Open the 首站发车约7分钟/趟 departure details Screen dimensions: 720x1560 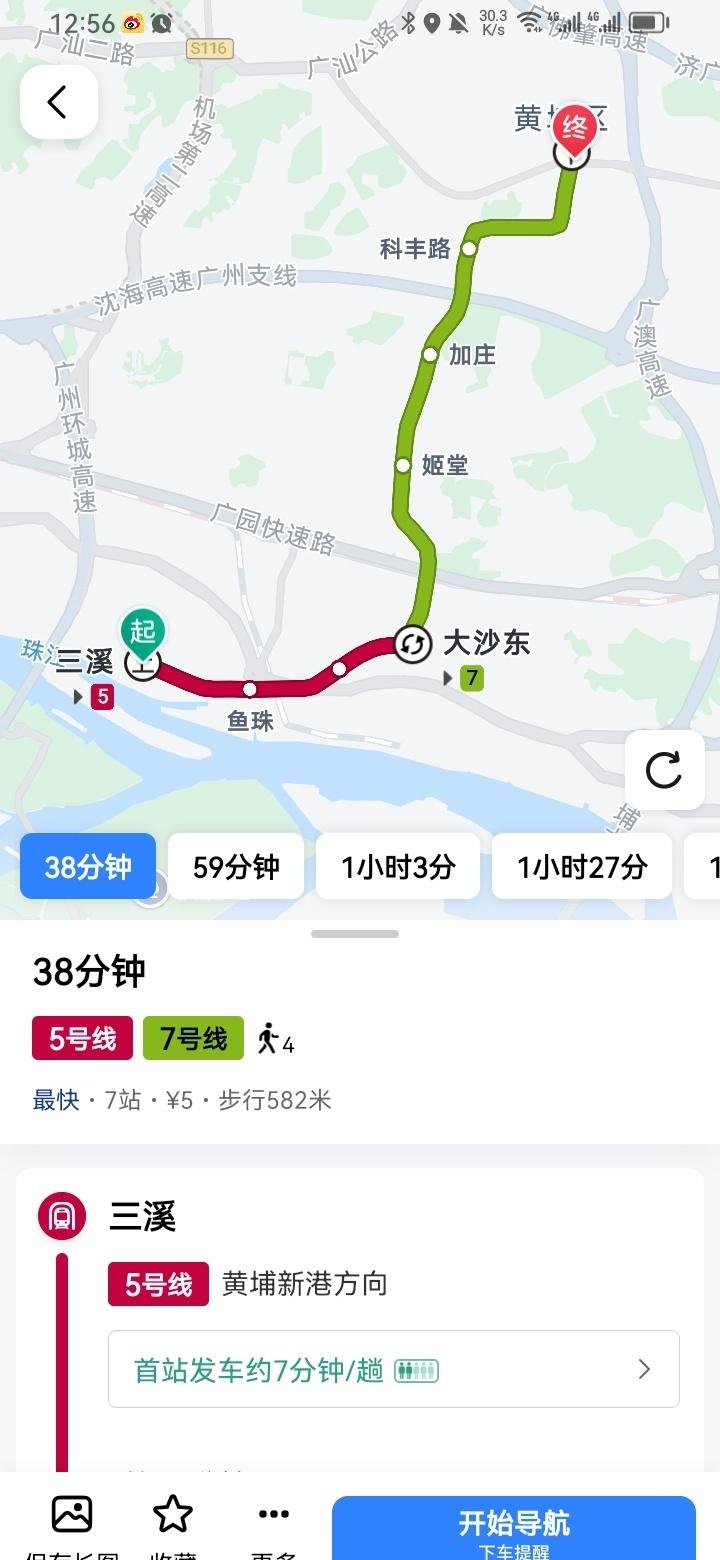click(x=394, y=1369)
